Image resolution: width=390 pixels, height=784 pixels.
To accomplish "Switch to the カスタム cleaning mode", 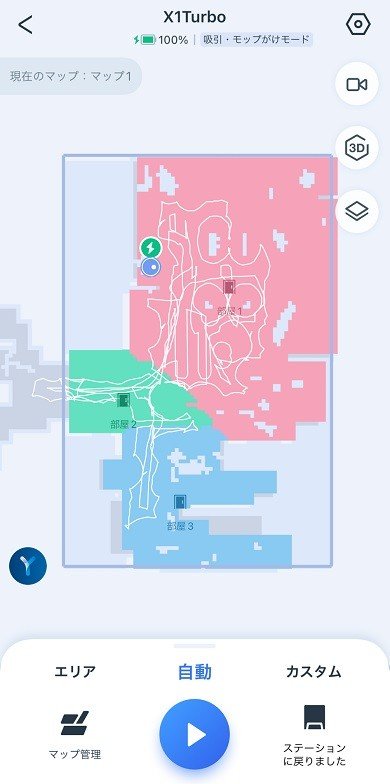I will (314, 672).
